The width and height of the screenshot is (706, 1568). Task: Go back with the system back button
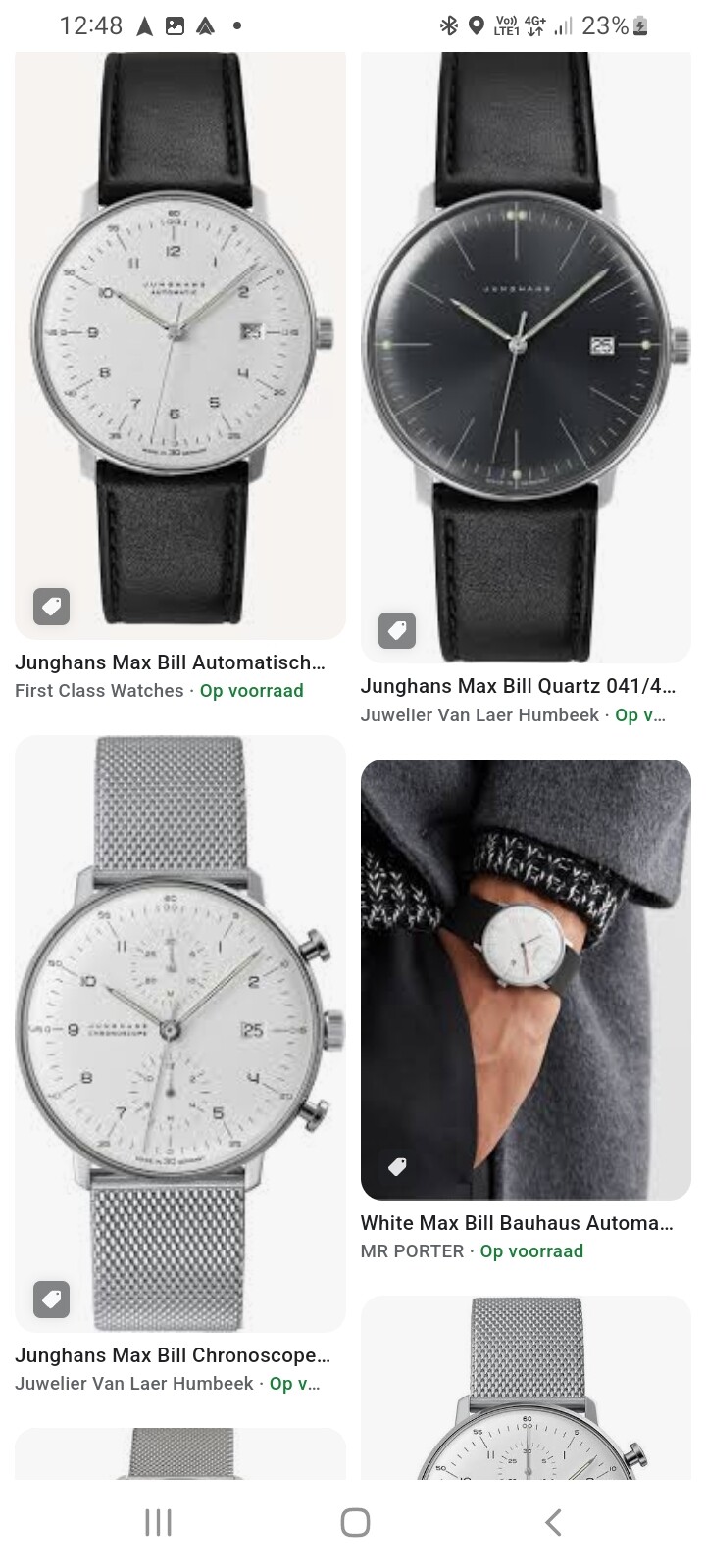553,1522
